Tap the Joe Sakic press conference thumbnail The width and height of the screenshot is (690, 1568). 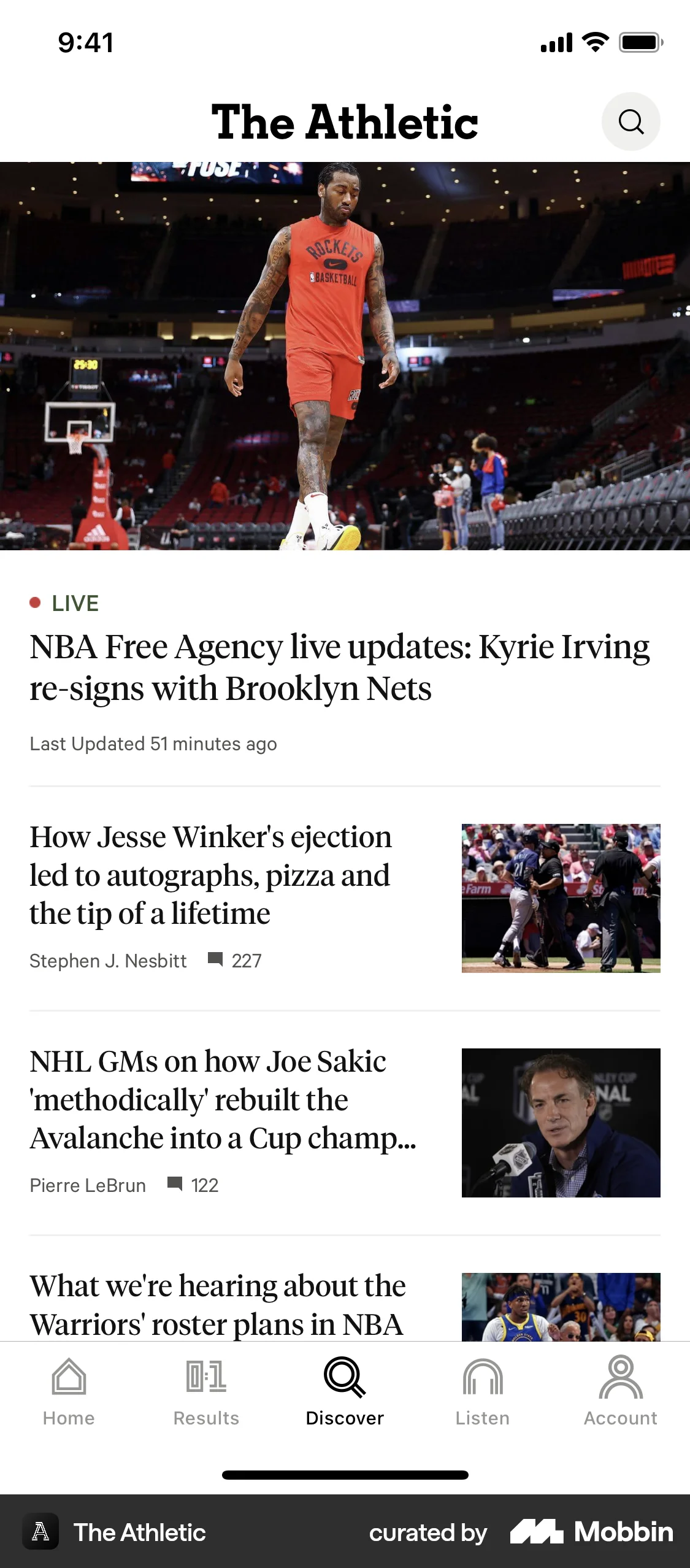561,1123
